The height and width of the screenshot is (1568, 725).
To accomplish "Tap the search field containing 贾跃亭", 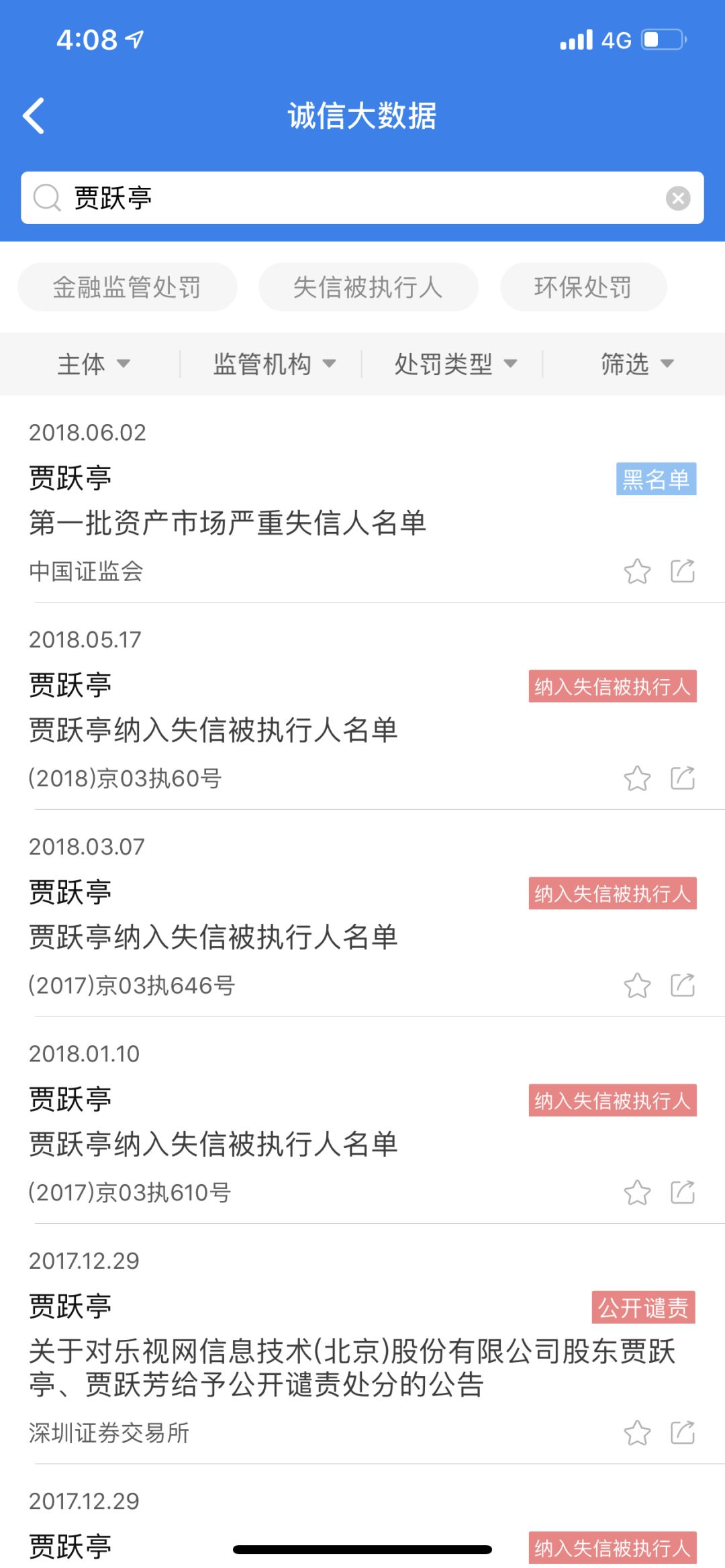I will [362, 198].
